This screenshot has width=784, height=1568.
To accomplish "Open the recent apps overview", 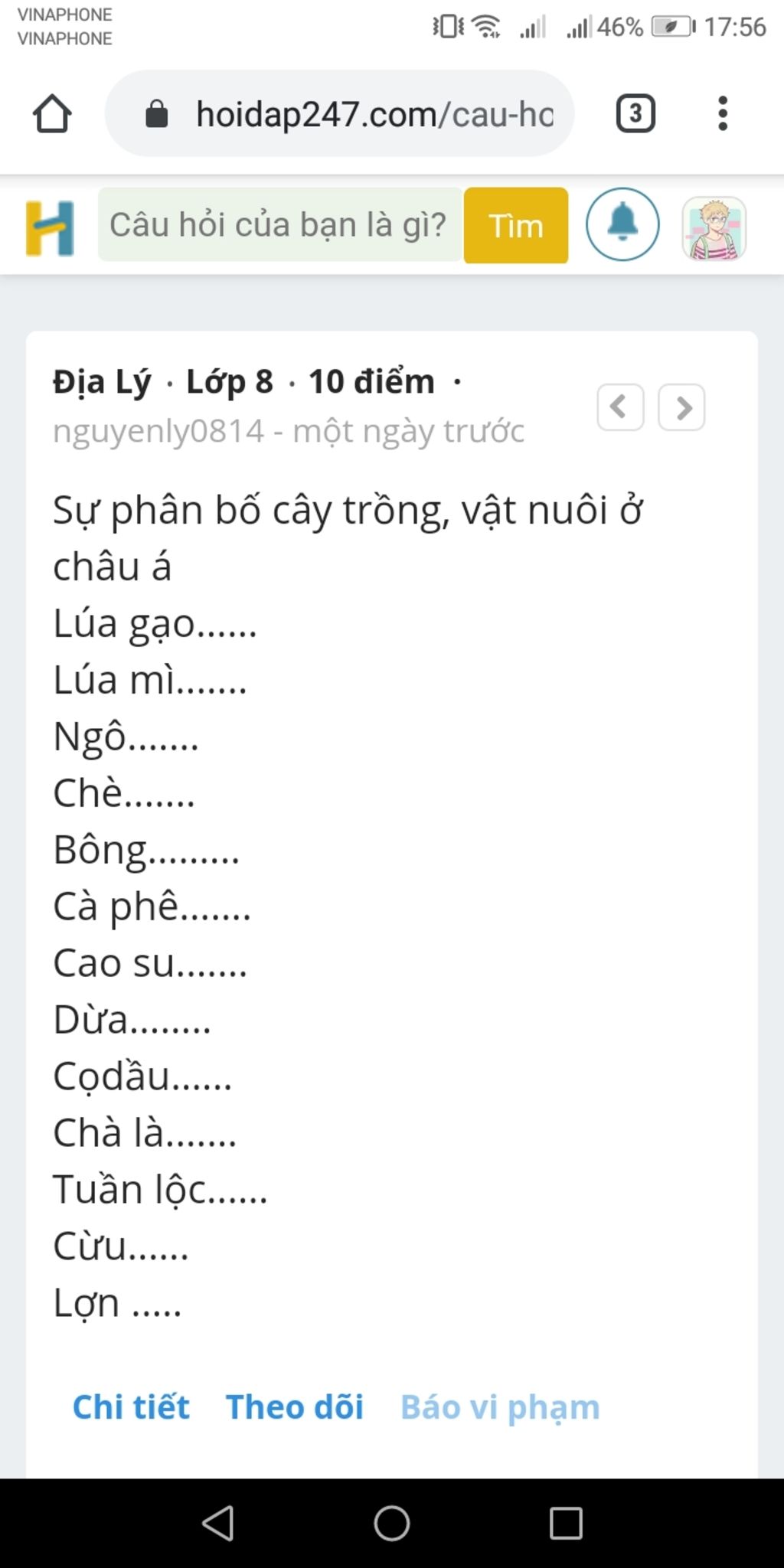I will pyautogui.click(x=566, y=1523).
